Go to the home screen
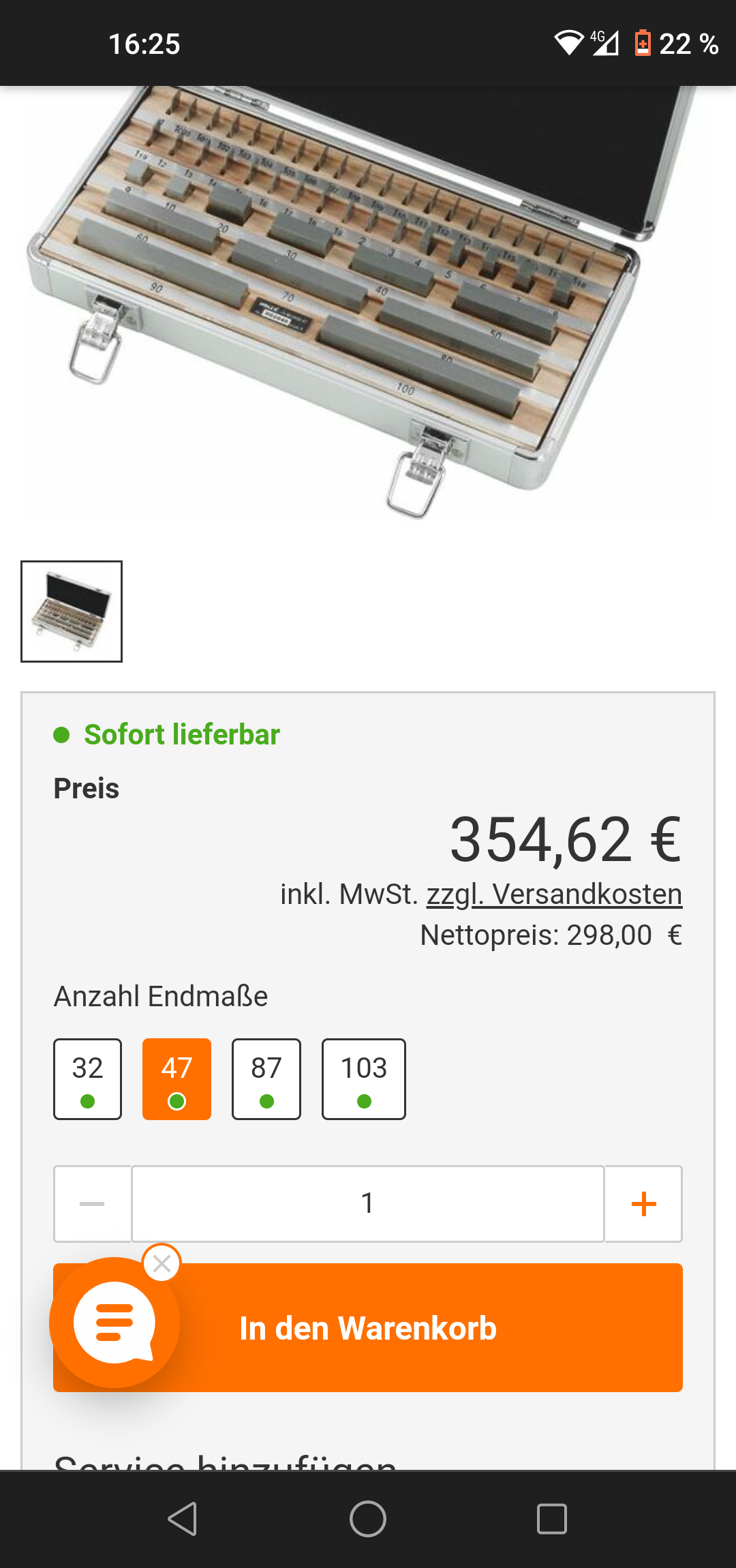Screen dimensions: 736x1568 point(368,1519)
